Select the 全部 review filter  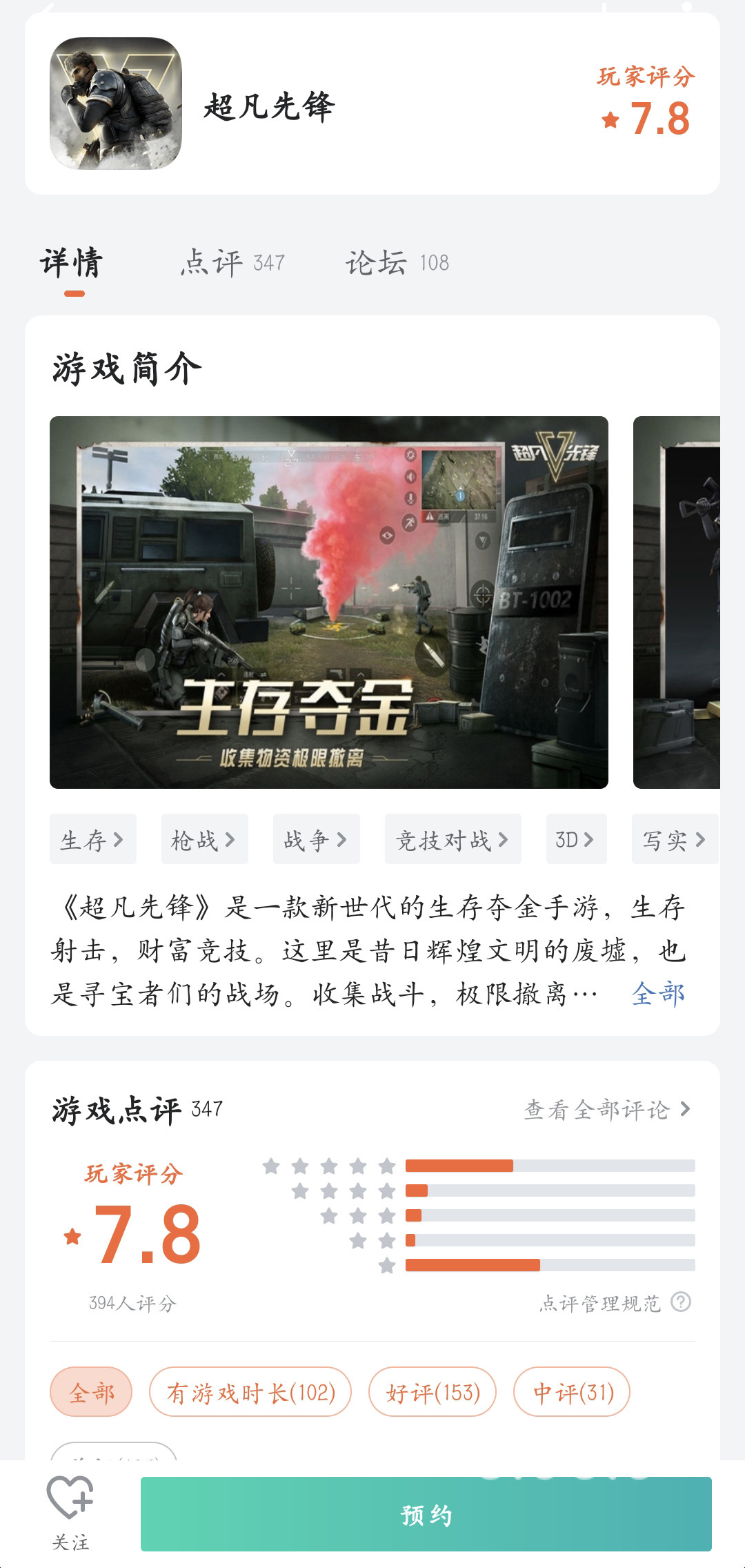(91, 1392)
